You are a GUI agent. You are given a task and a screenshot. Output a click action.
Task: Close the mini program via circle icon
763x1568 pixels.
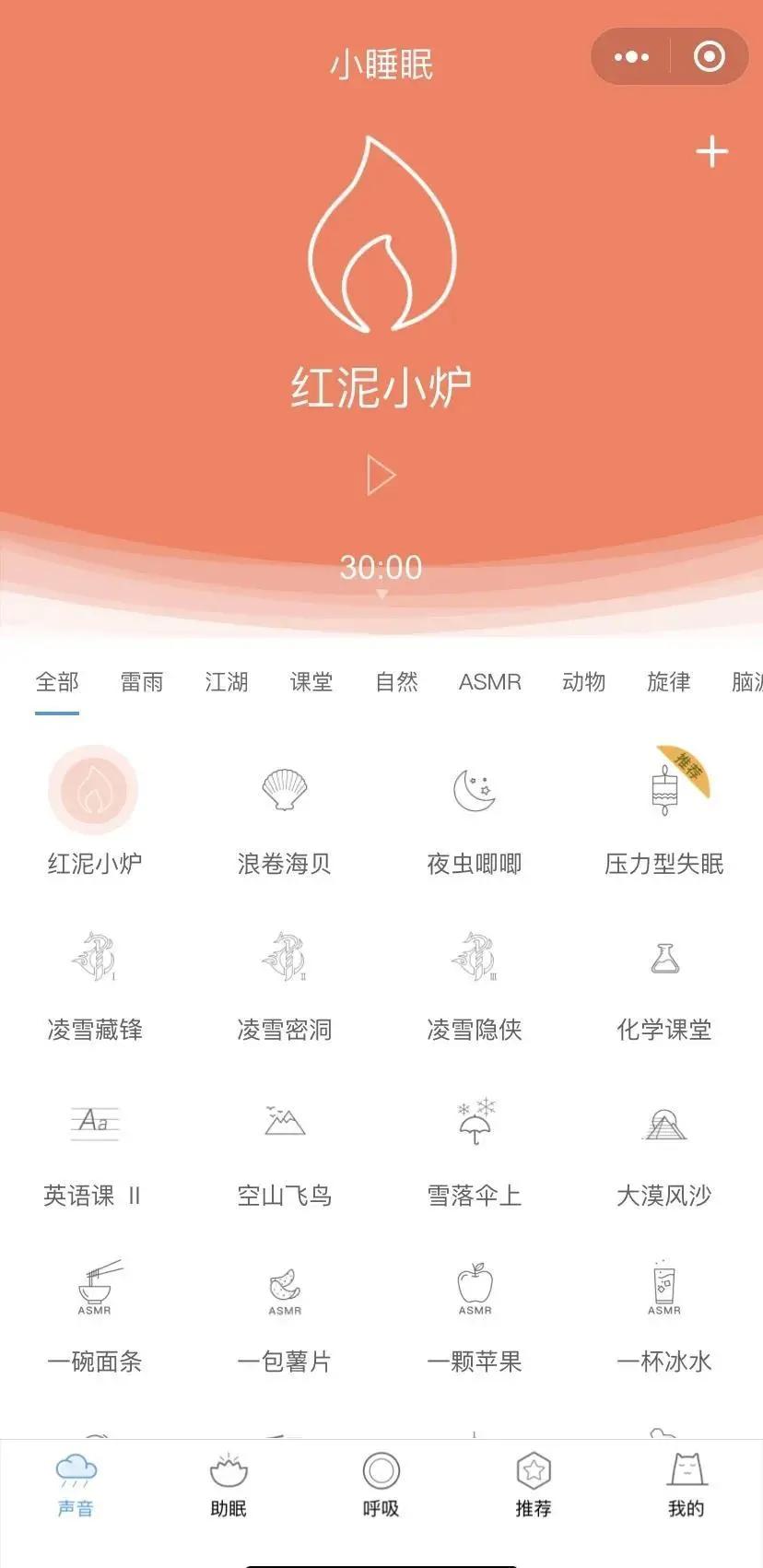[x=709, y=57]
